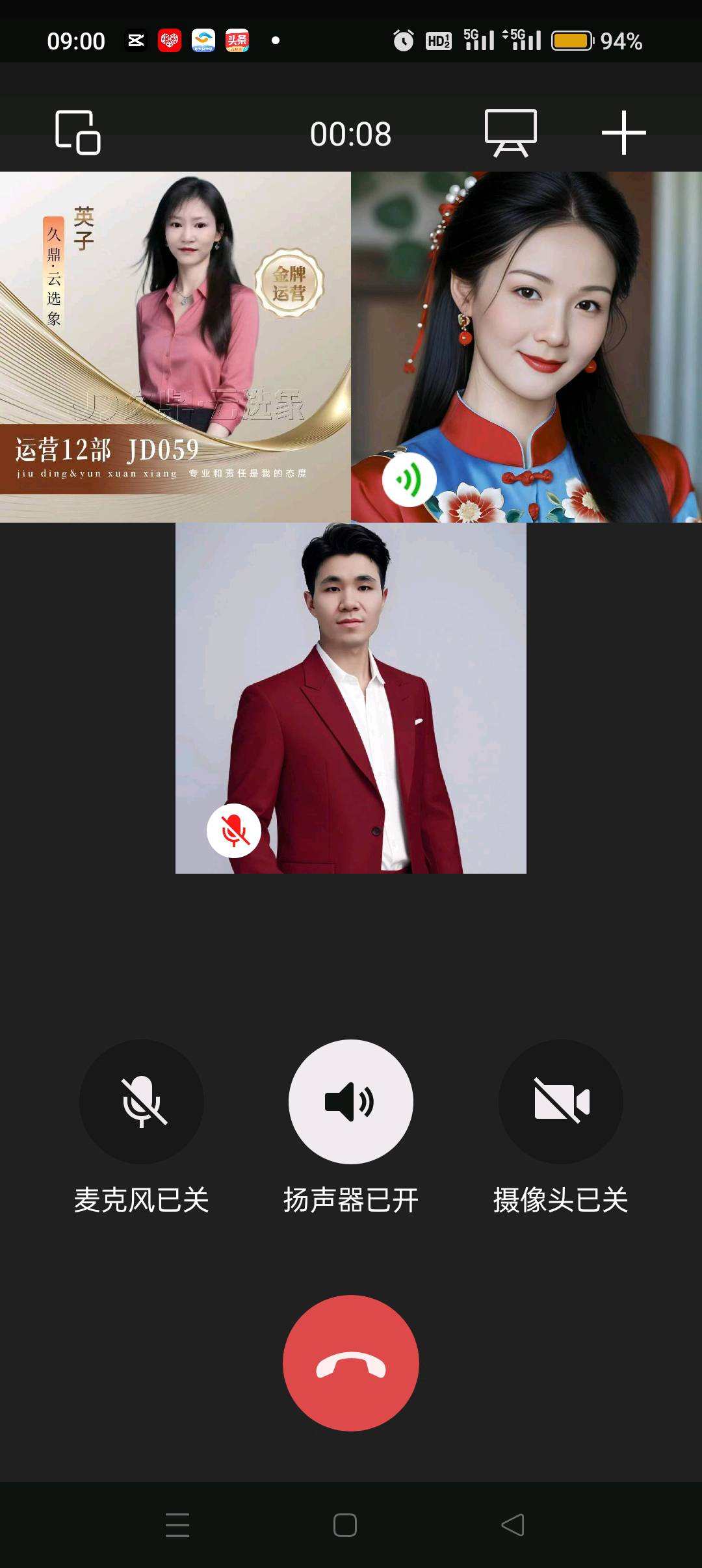Image resolution: width=702 pixels, height=1568 pixels.
Task: Go back using system navigation button
Action: (x=513, y=1525)
